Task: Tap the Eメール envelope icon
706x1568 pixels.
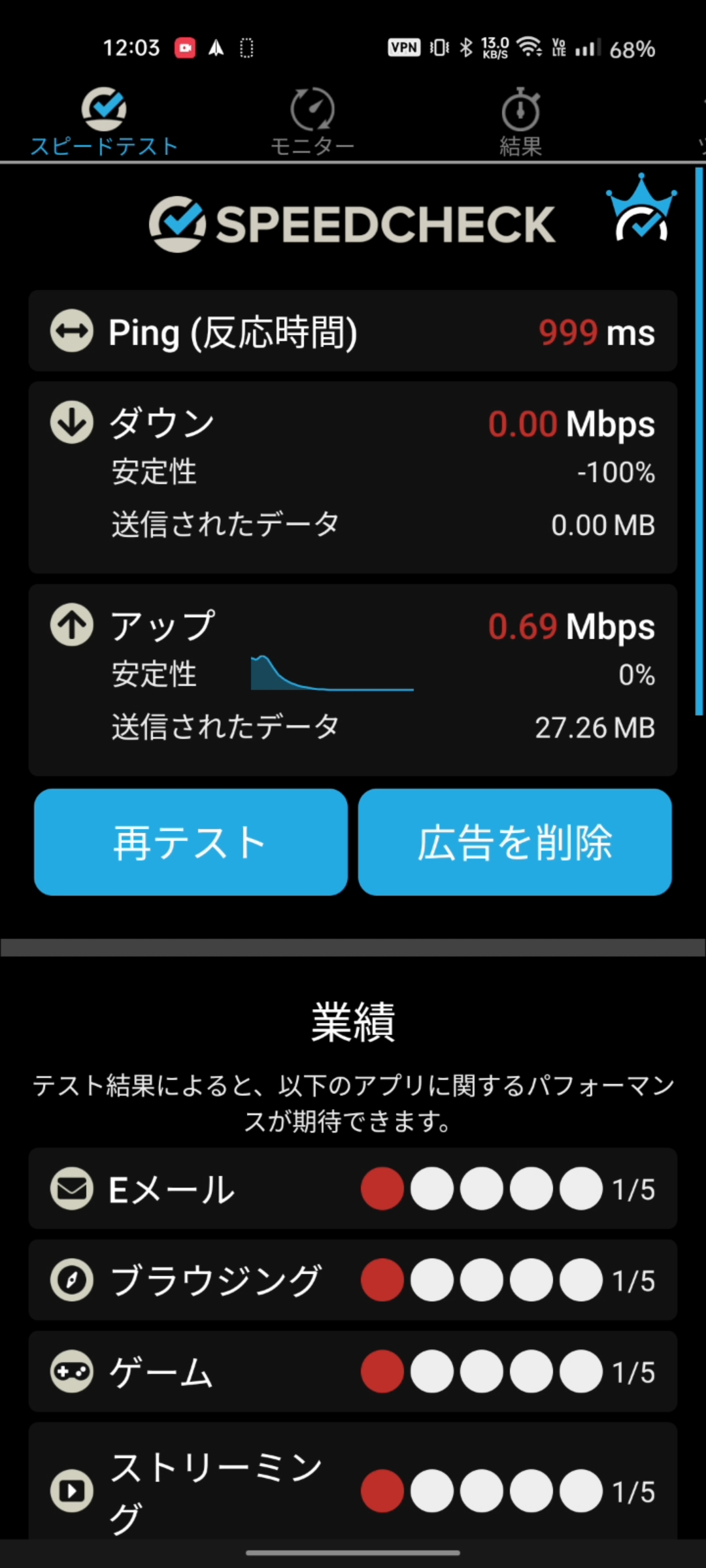Action: [72, 1189]
